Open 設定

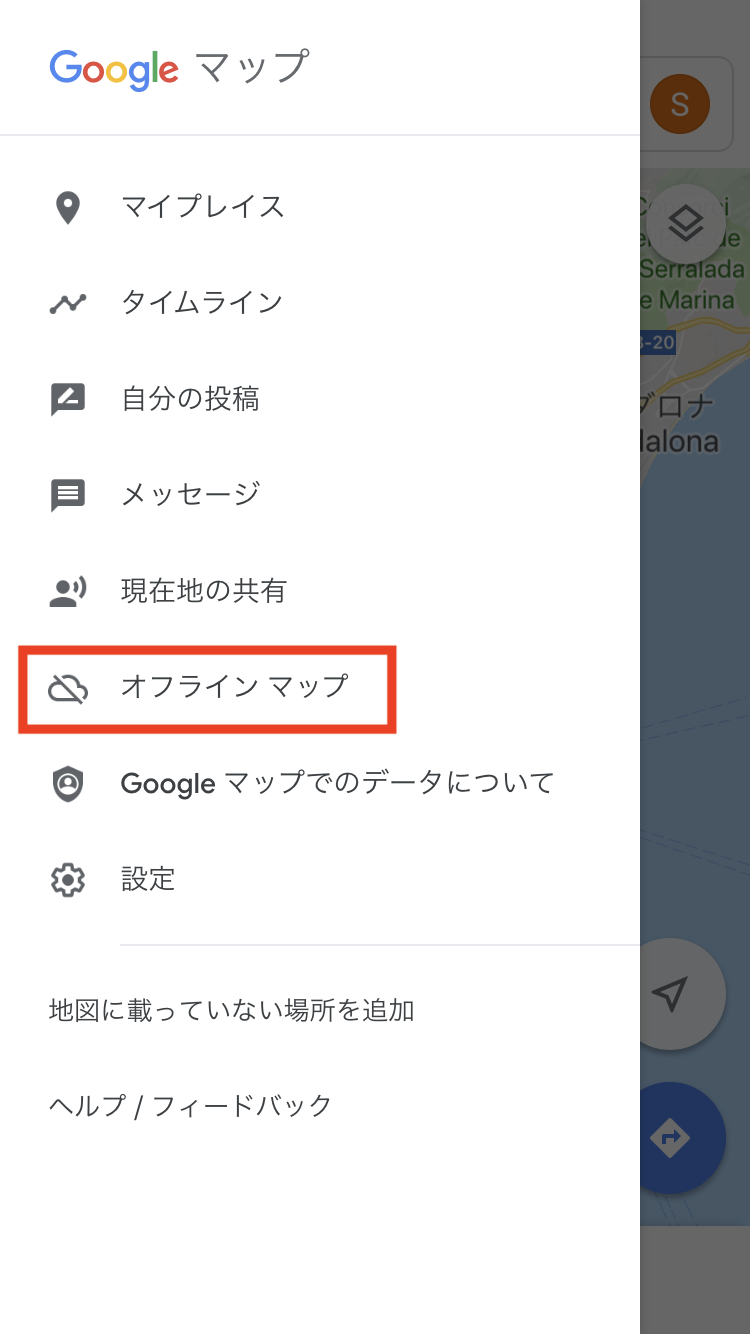point(320,880)
